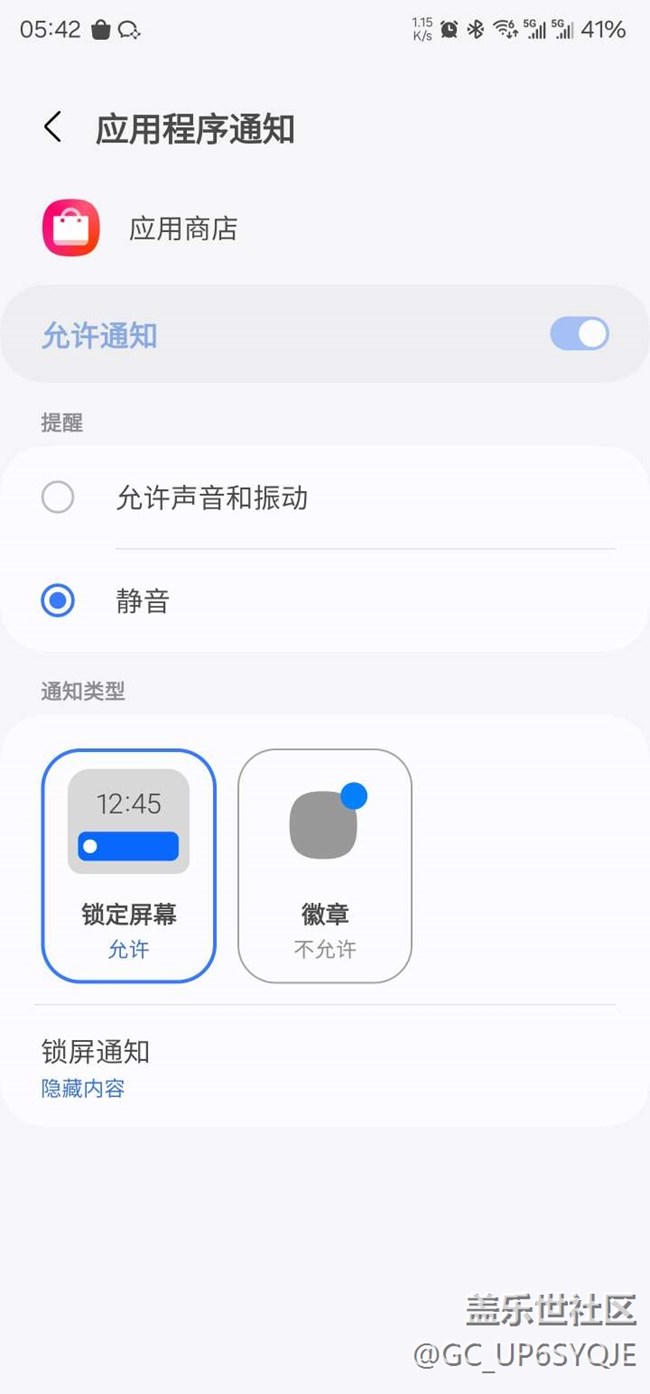The width and height of the screenshot is (650, 1394).
Task: Open 锁屏通知 setting
Action: (96, 1068)
